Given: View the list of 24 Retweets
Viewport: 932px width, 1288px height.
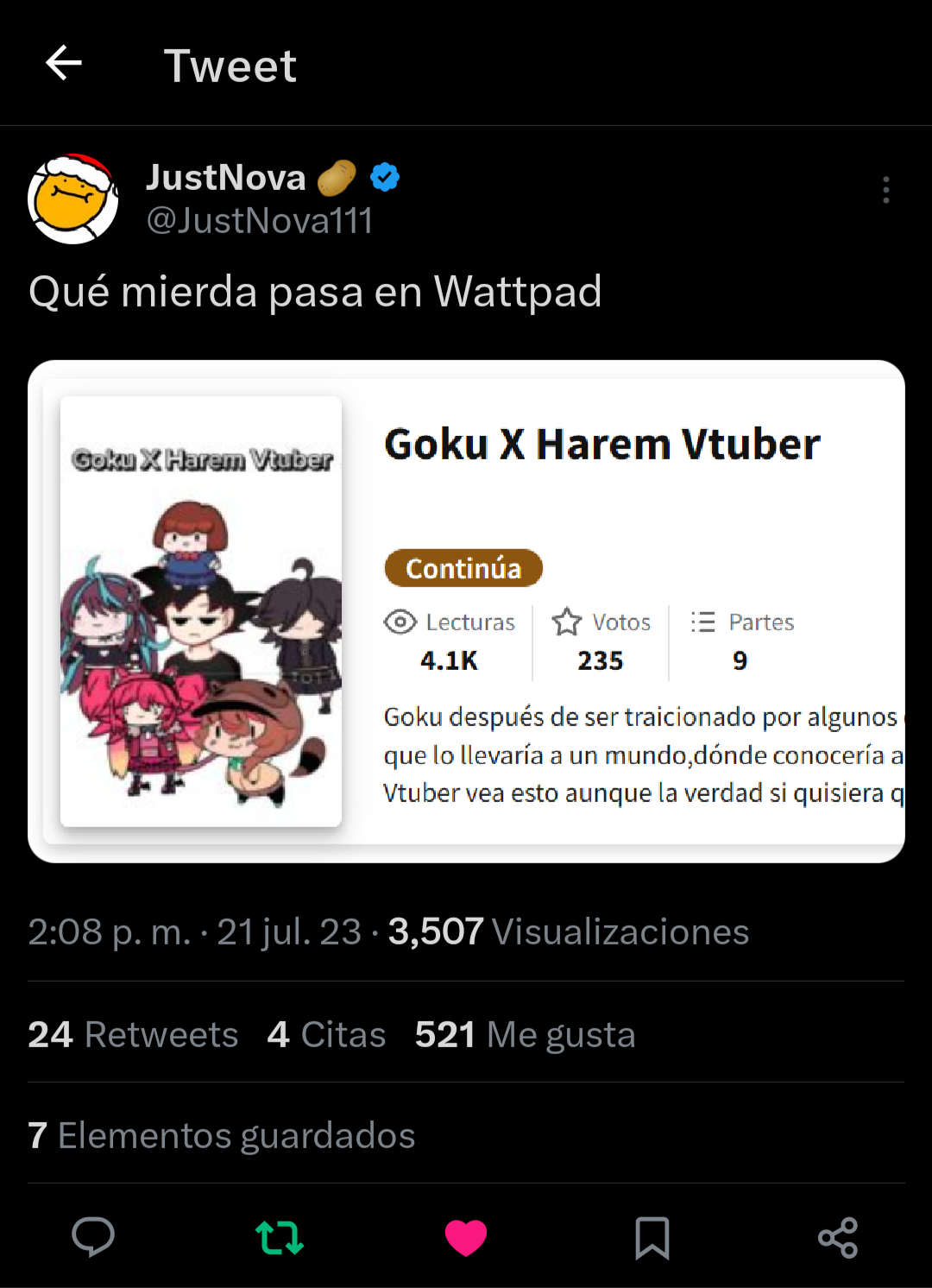Looking at the screenshot, I should click(133, 1034).
